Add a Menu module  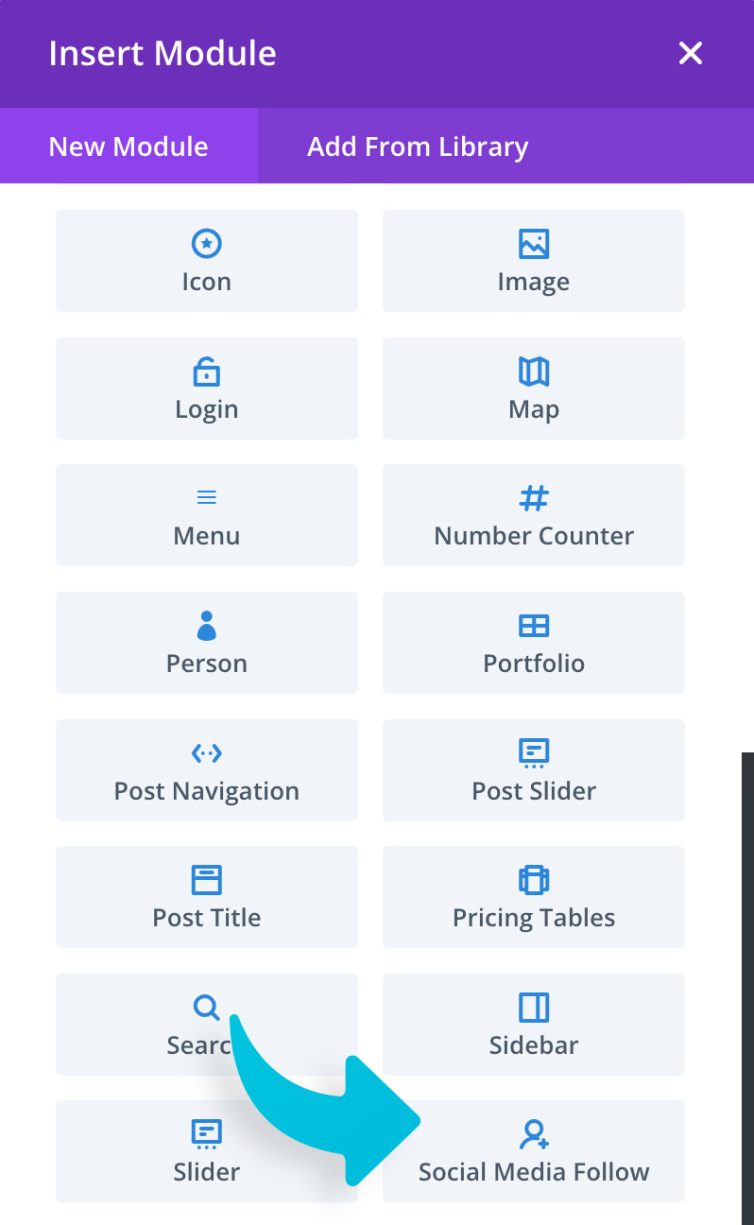point(206,514)
